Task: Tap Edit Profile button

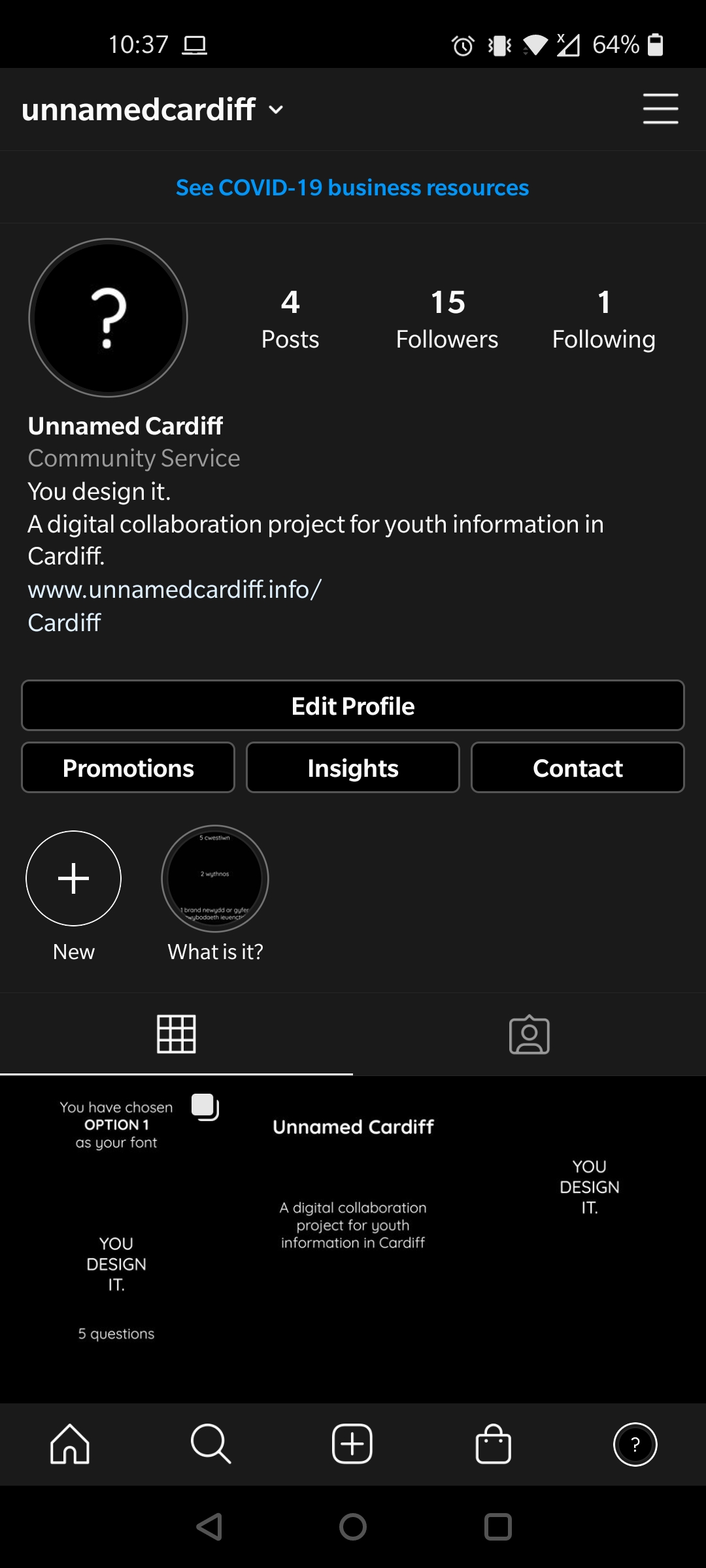Action: tap(353, 706)
